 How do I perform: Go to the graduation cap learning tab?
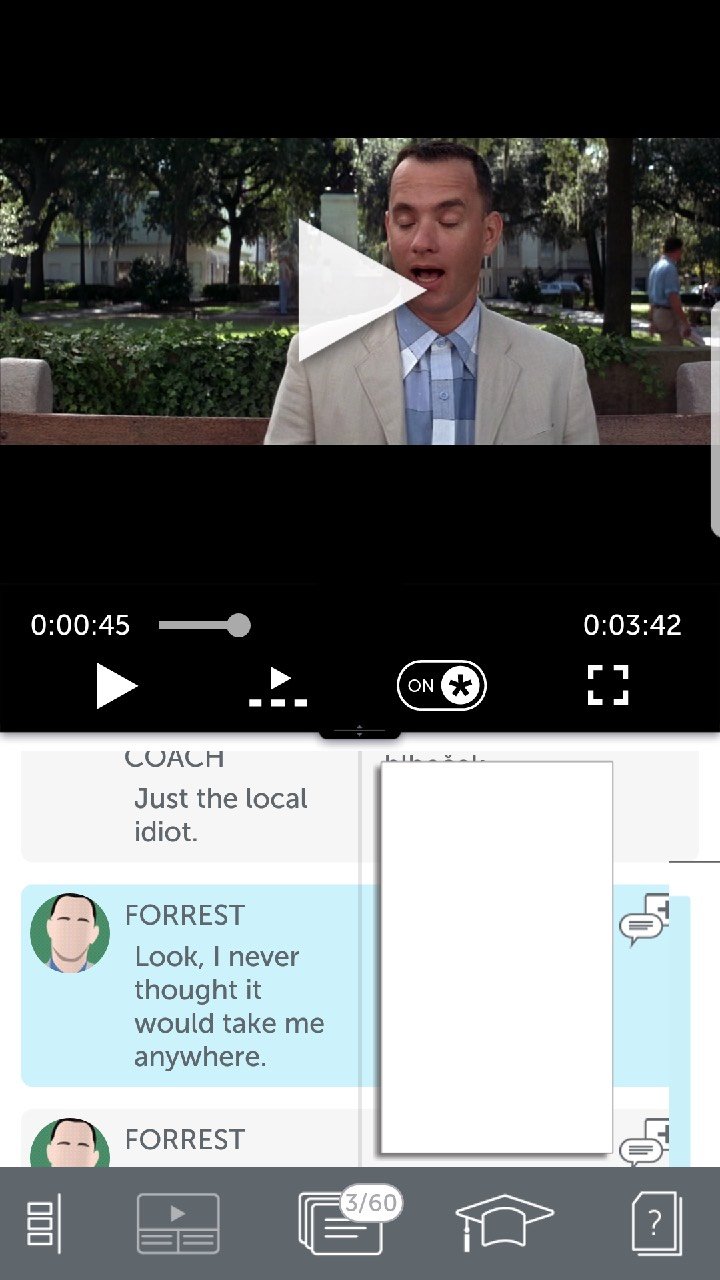point(504,1223)
